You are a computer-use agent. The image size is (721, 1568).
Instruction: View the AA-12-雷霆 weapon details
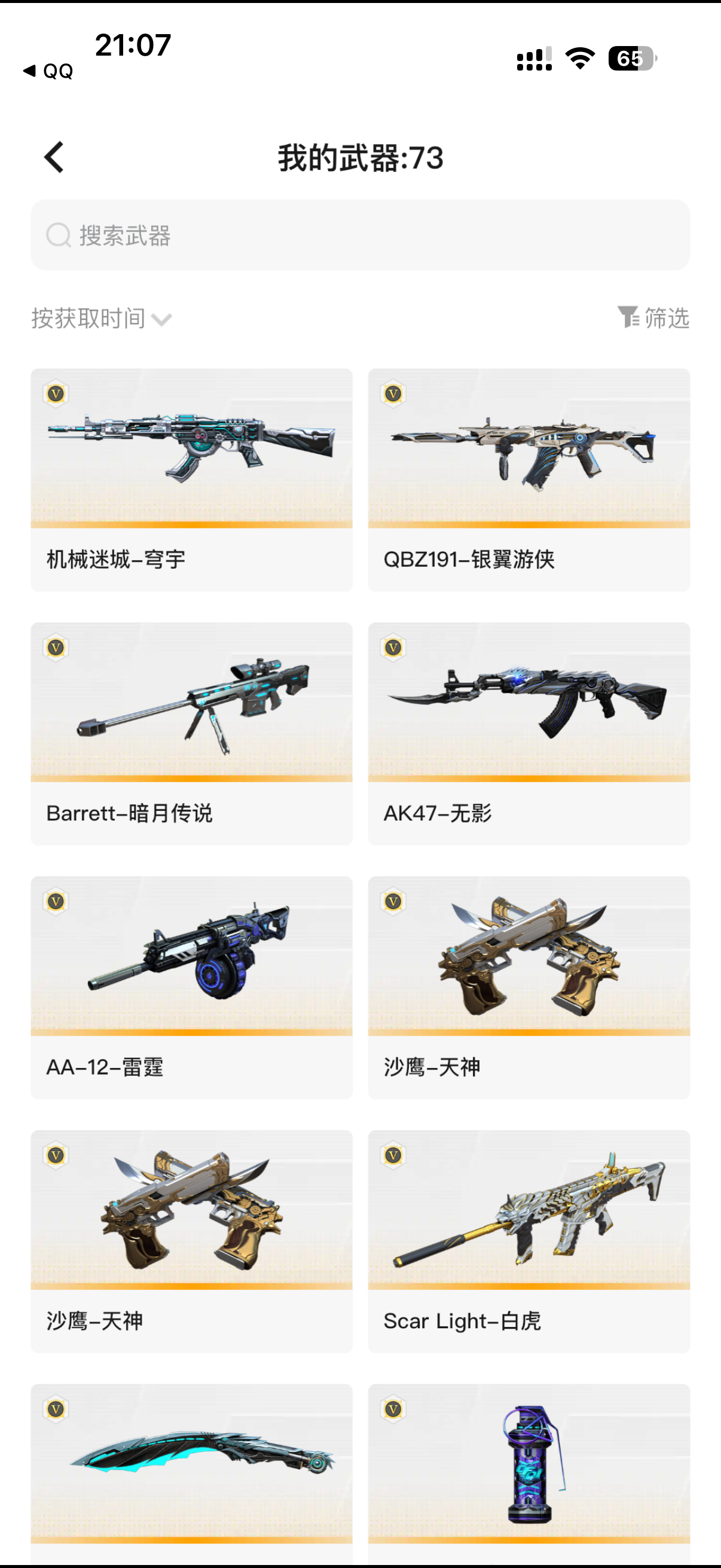(x=192, y=987)
